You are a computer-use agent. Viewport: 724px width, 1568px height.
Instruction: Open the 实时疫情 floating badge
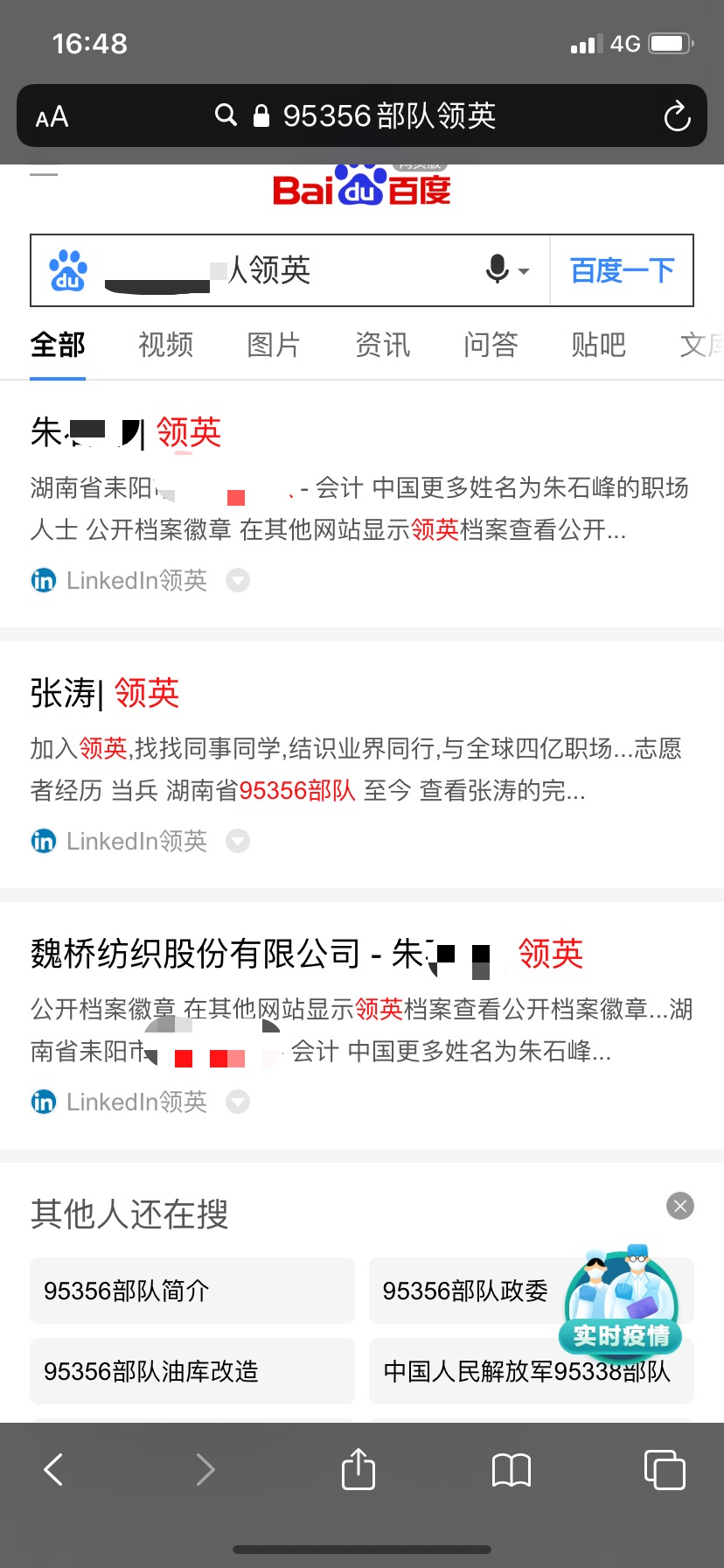(621, 1299)
